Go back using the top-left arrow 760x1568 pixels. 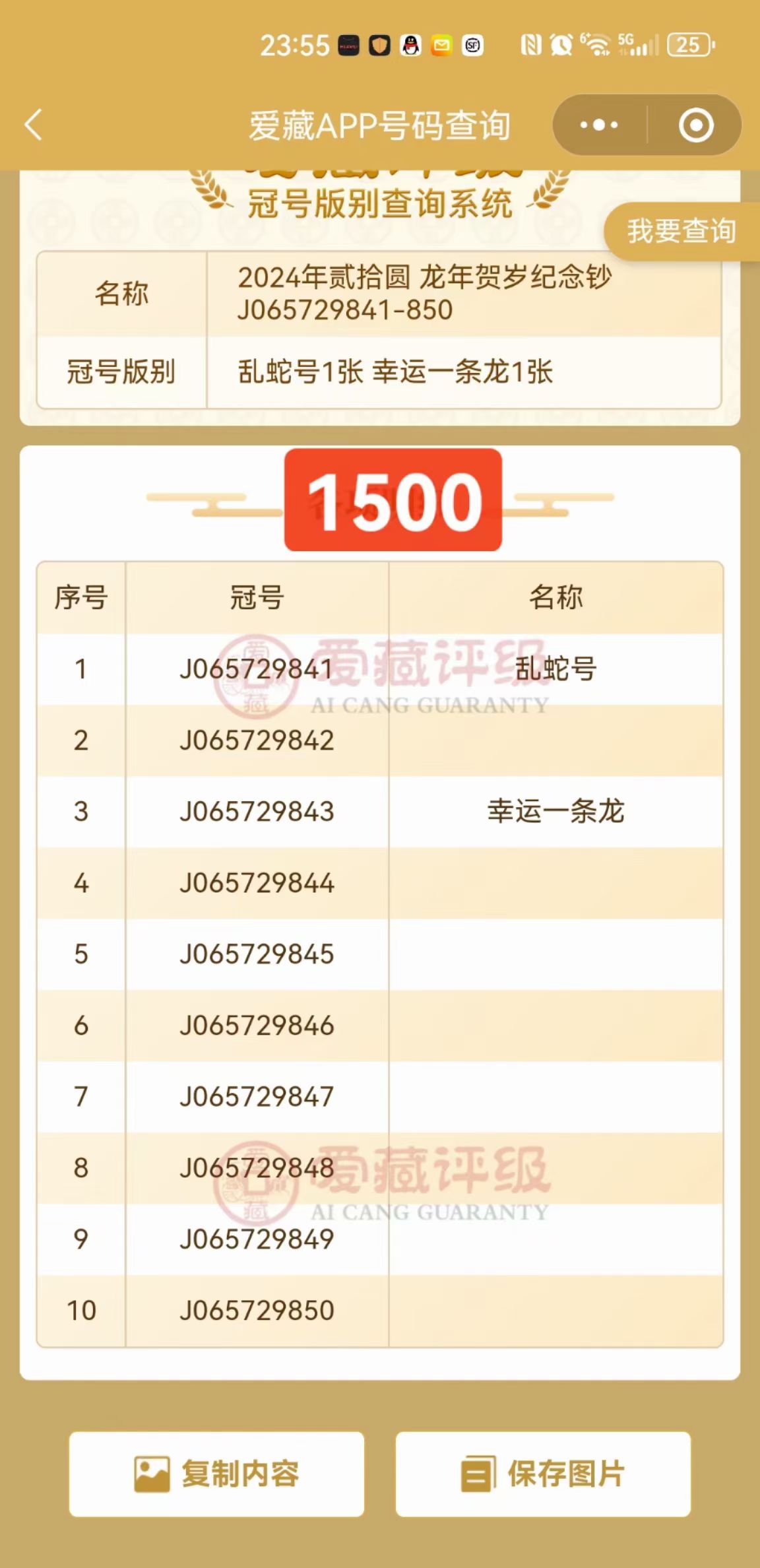pyautogui.click(x=33, y=125)
